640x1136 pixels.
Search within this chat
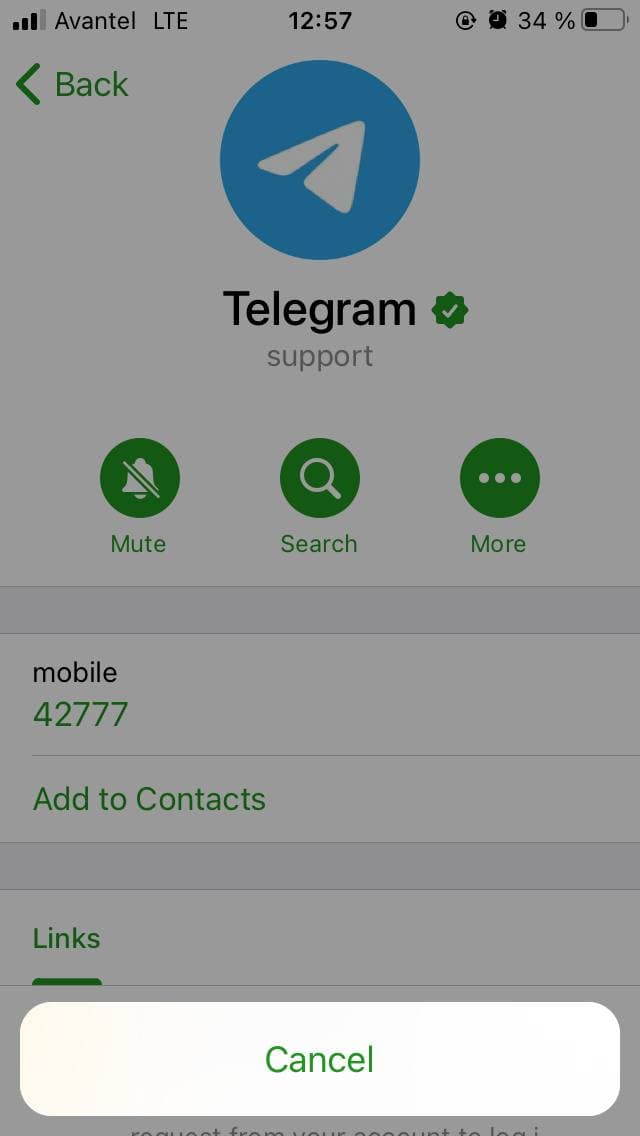click(x=319, y=481)
